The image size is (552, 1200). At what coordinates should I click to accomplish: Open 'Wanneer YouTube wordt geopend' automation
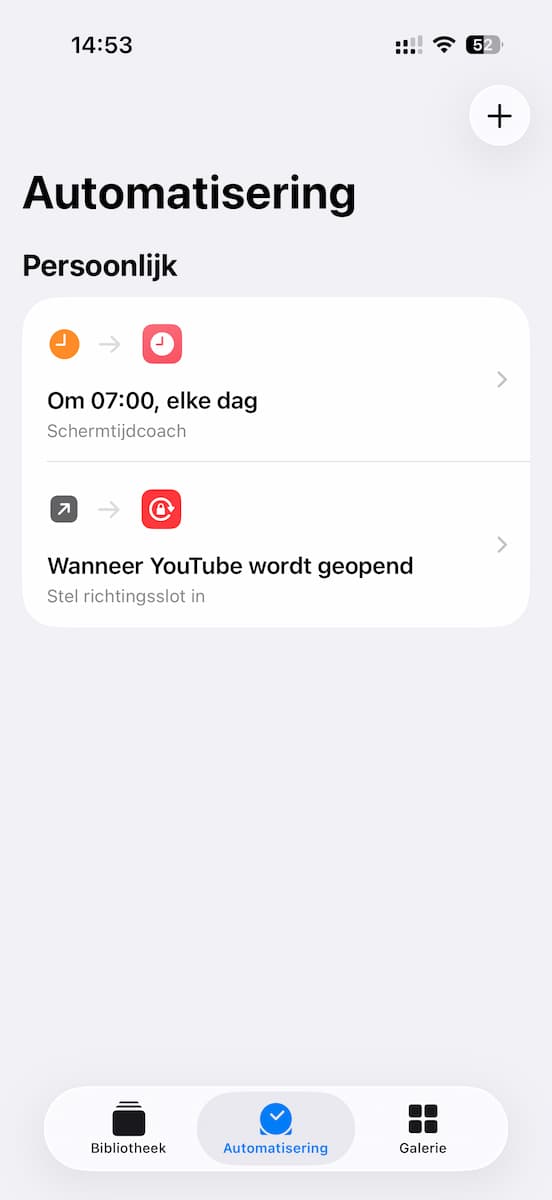pos(276,545)
